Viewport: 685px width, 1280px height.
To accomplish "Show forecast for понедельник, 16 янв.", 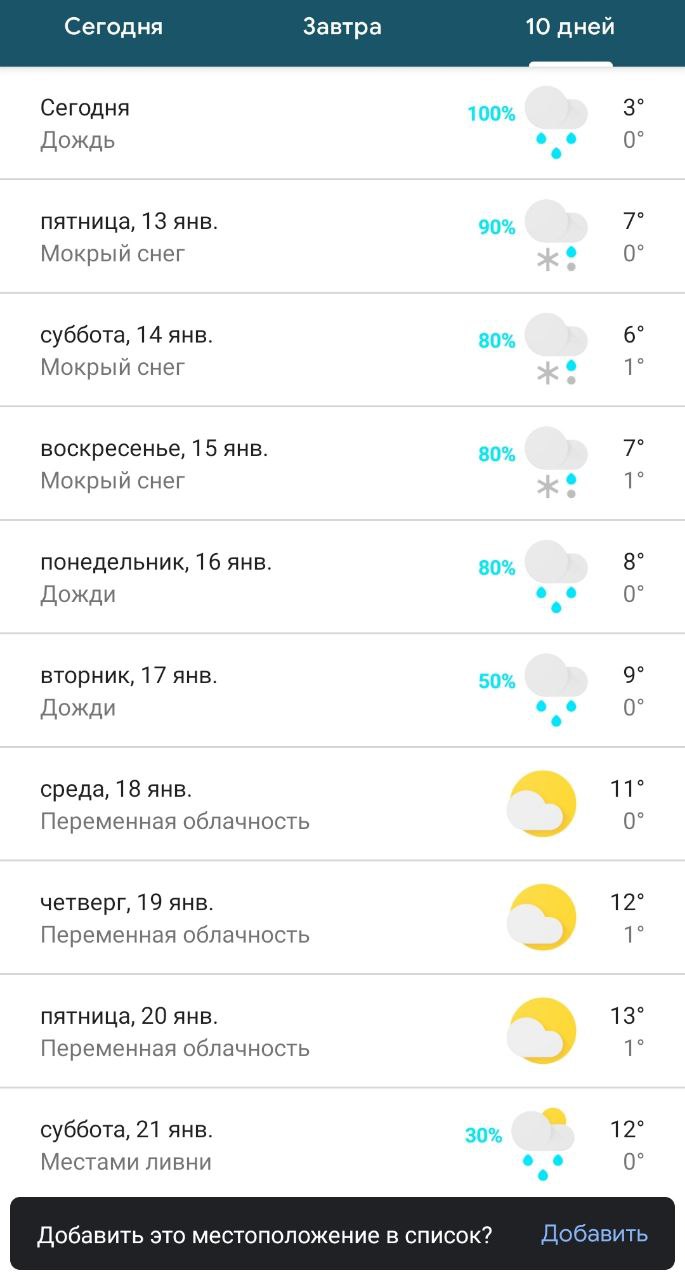I will click(342, 577).
